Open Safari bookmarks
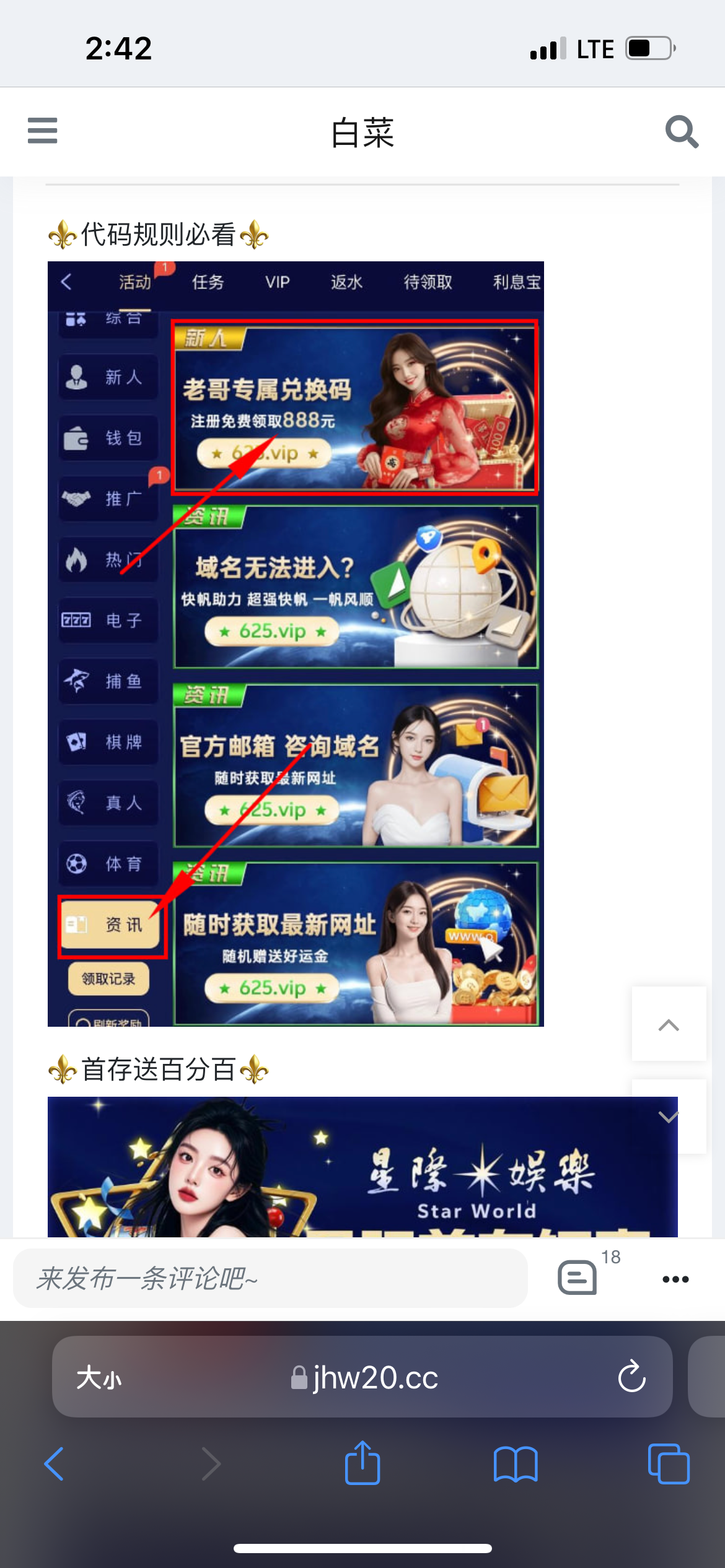The width and height of the screenshot is (725, 1568). coord(515,1464)
